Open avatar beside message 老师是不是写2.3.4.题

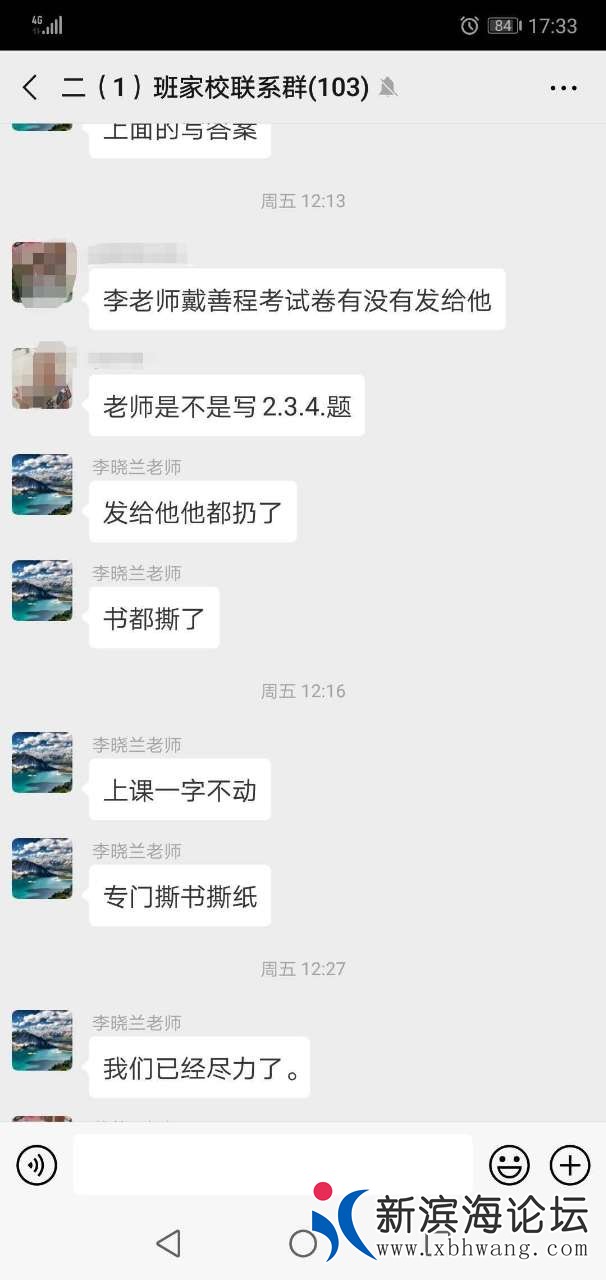coord(42,378)
